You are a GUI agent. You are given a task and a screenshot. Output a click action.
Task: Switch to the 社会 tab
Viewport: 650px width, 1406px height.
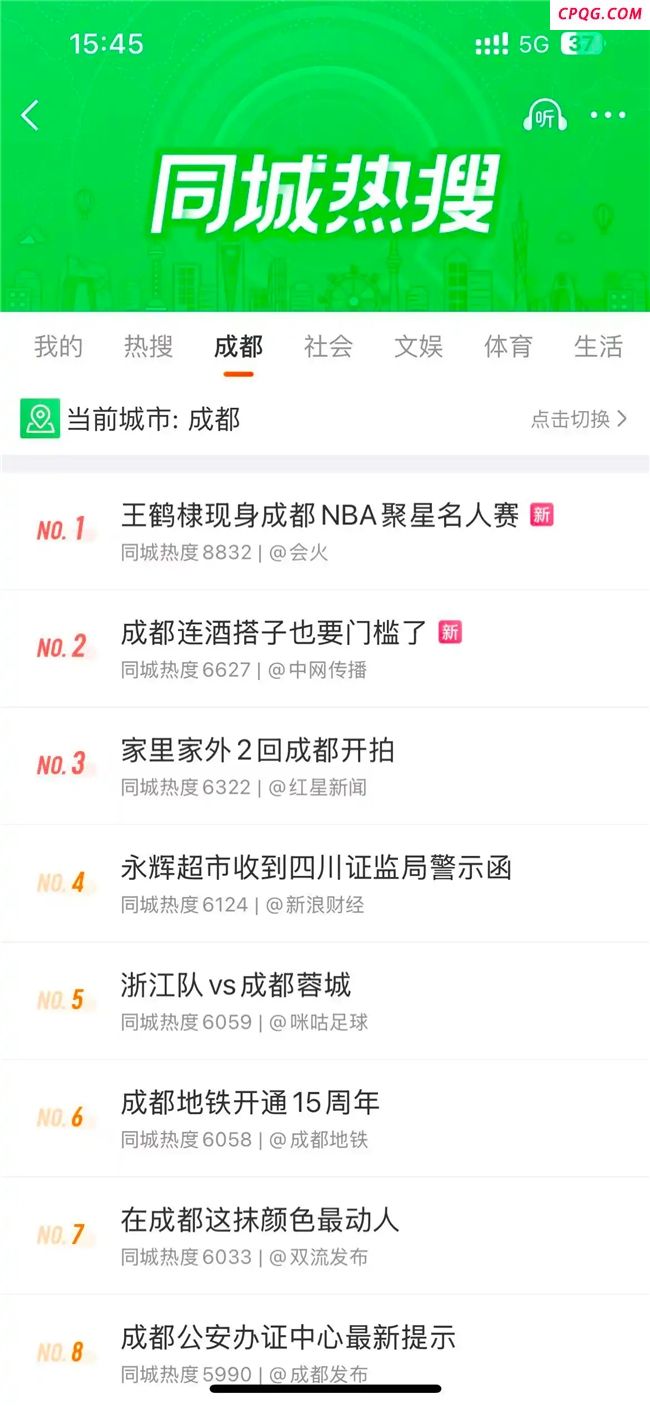tap(328, 347)
